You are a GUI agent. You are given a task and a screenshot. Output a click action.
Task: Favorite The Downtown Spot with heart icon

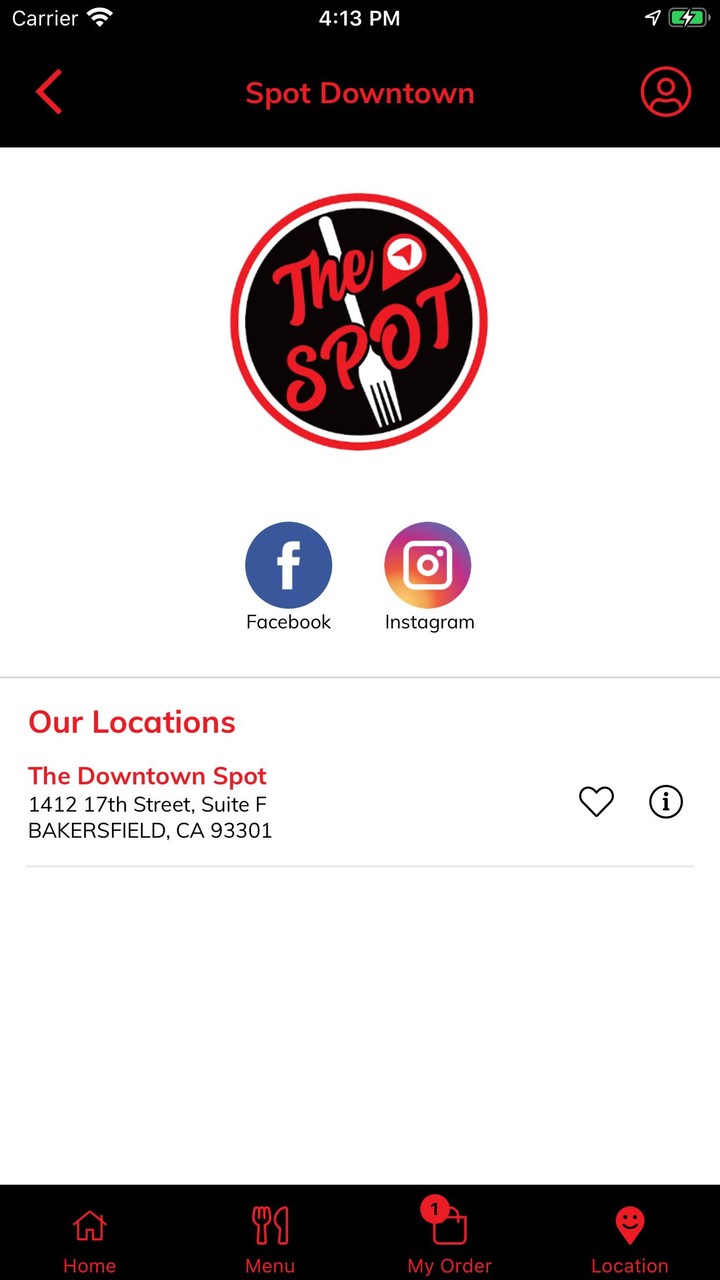click(596, 802)
